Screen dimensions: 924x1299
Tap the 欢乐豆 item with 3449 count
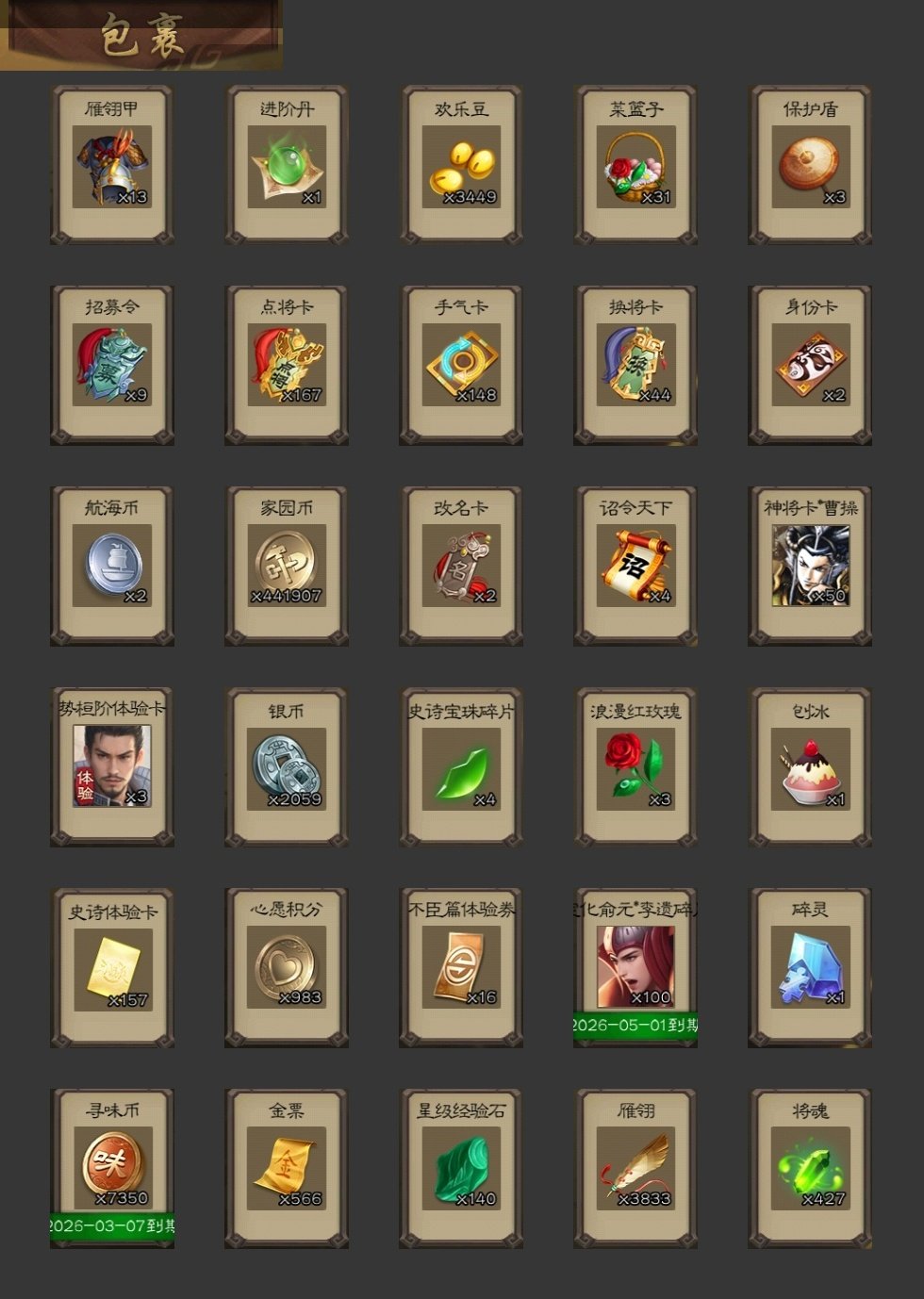[461, 167]
